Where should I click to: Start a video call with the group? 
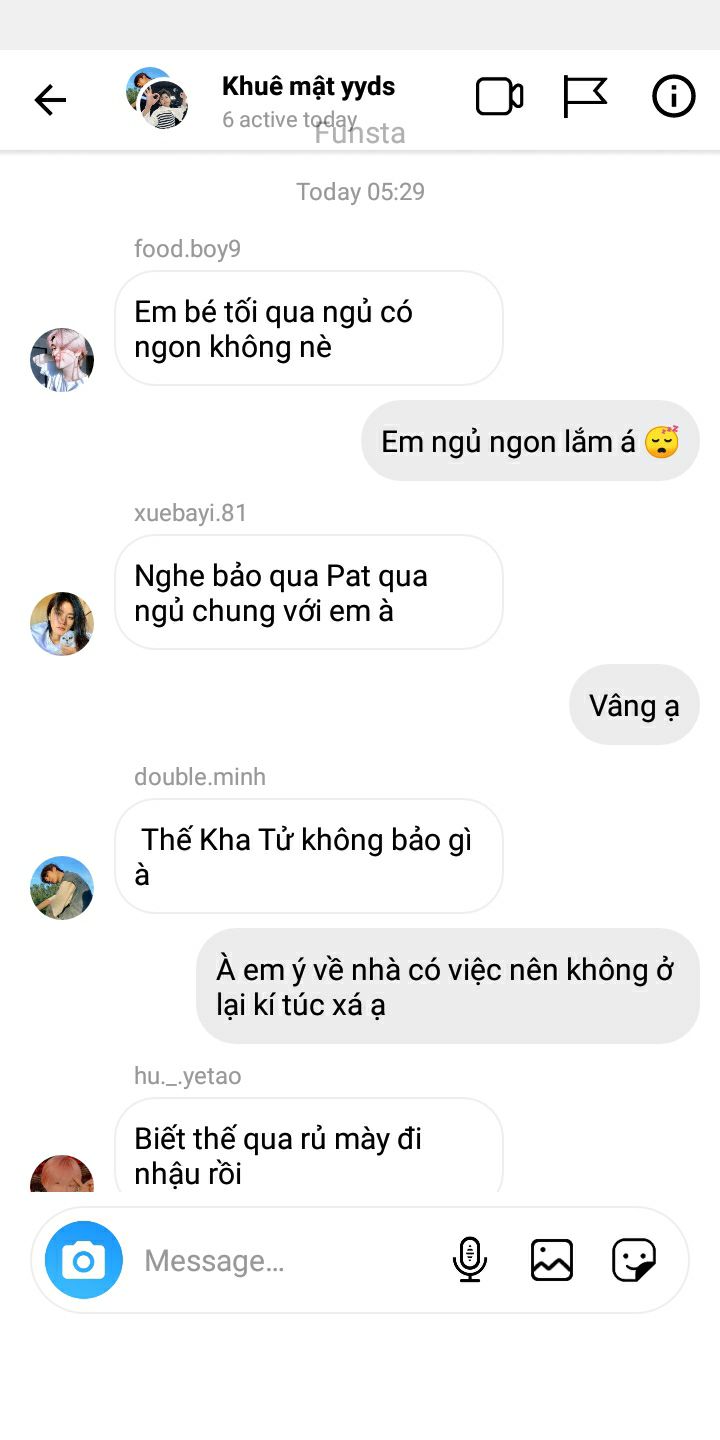tap(499, 97)
